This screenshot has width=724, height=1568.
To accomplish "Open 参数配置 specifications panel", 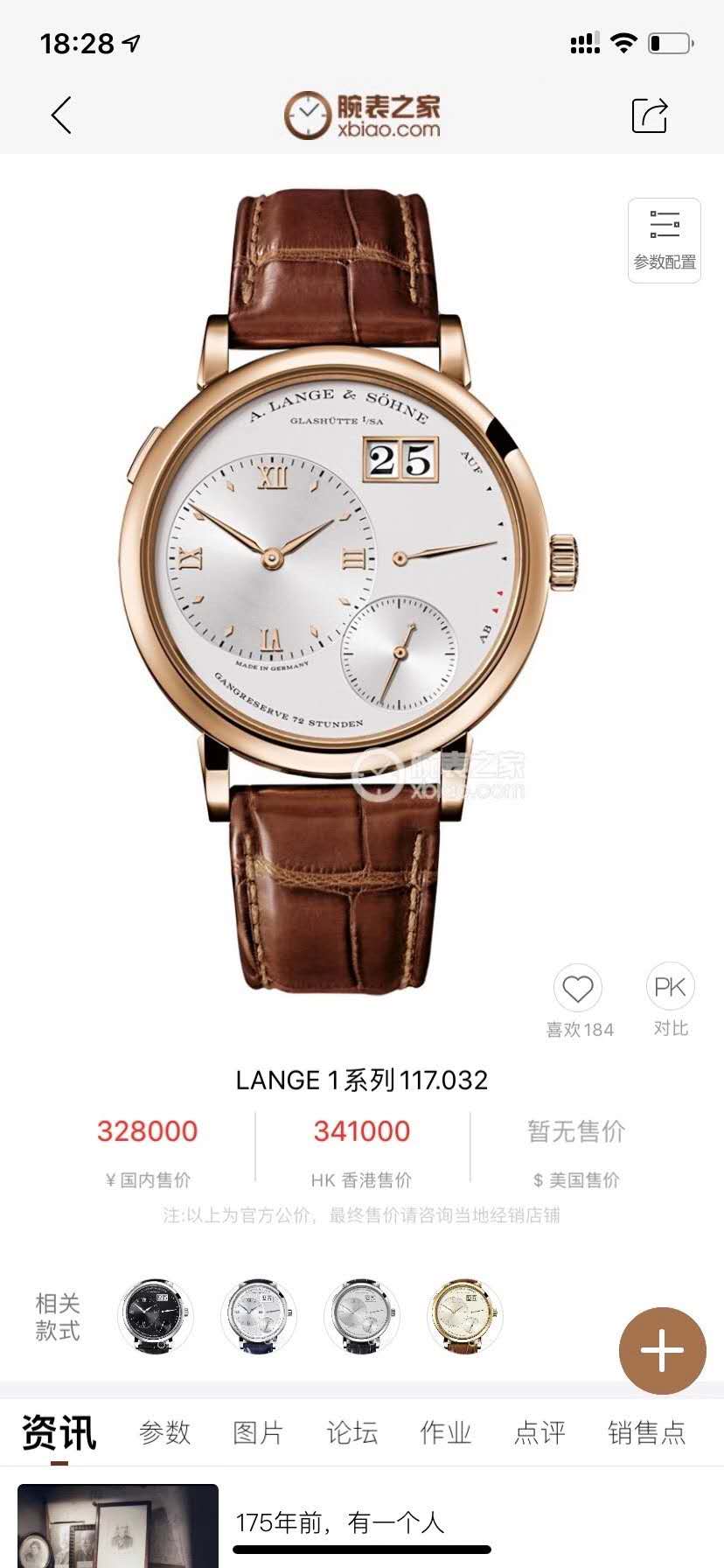I will [664, 240].
